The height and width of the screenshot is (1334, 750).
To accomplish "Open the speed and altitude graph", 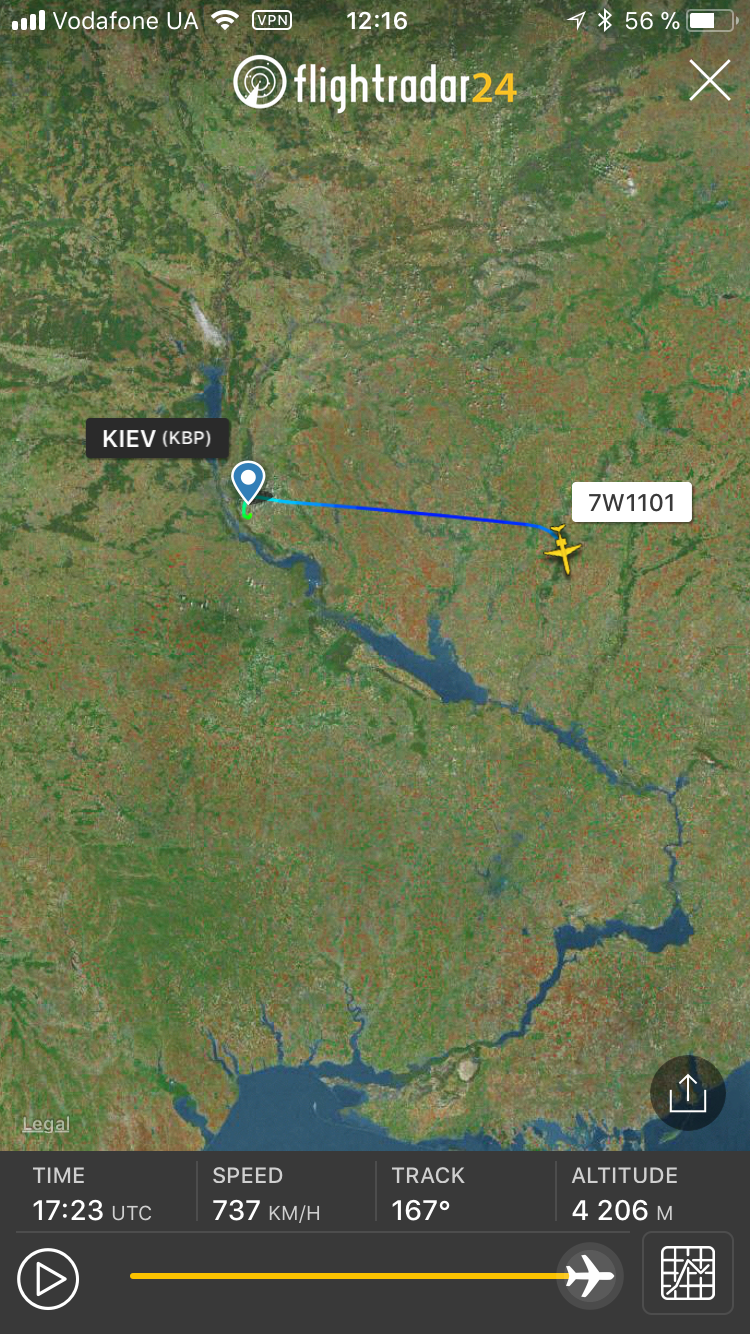I will pos(688,1273).
